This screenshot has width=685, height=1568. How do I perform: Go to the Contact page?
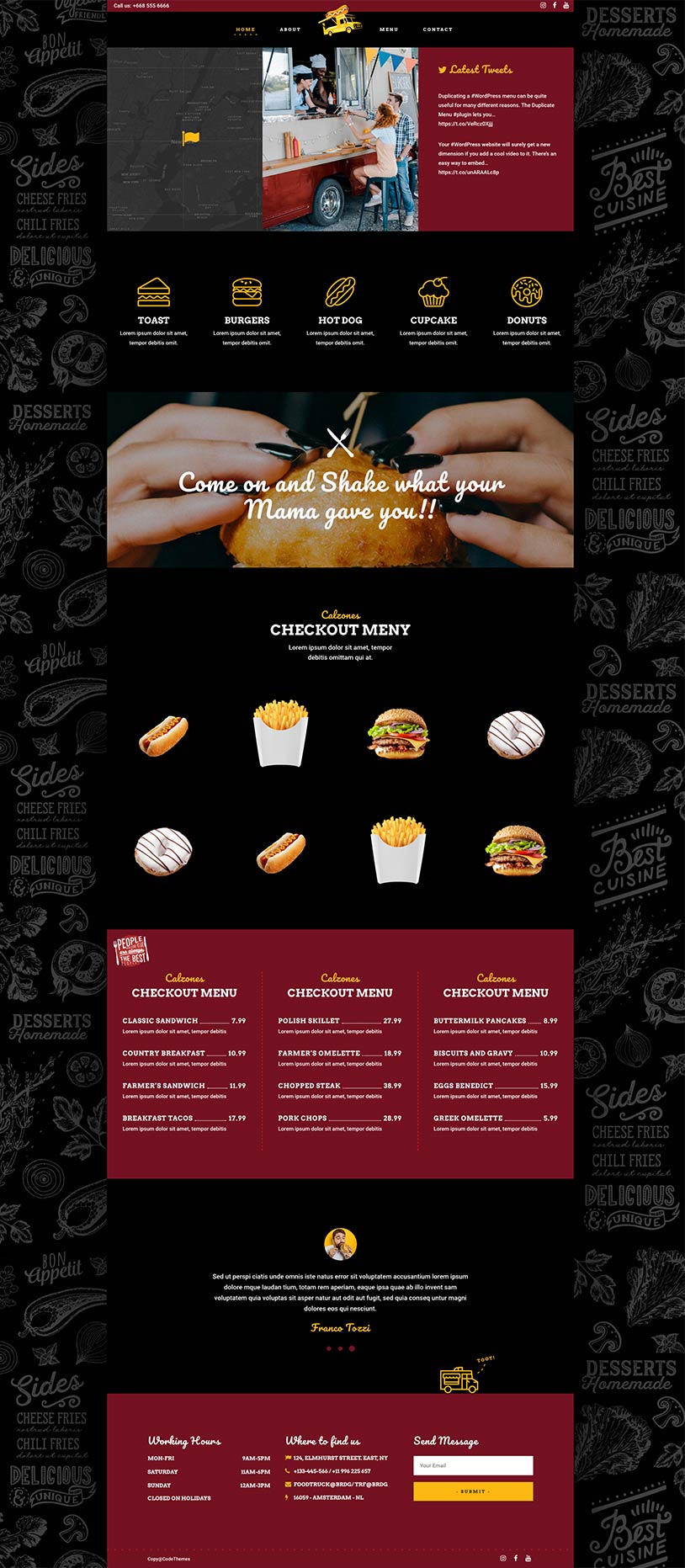438,29
